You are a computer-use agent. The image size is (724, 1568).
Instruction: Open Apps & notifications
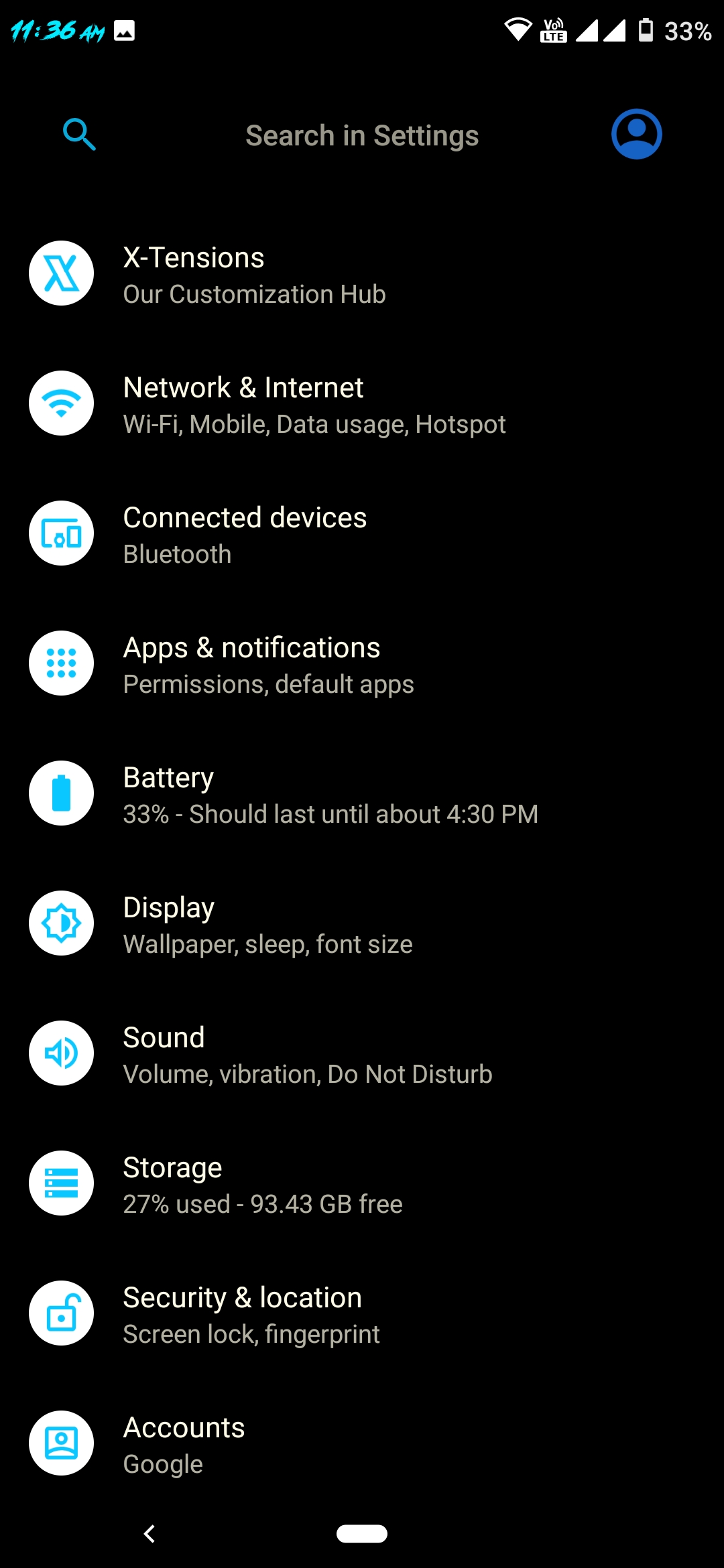click(362, 664)
